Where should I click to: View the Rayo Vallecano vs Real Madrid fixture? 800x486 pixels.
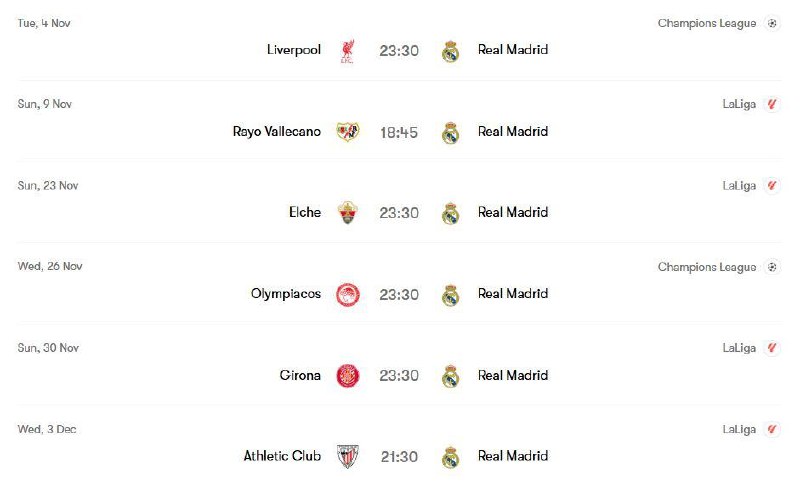pos(398,132)
